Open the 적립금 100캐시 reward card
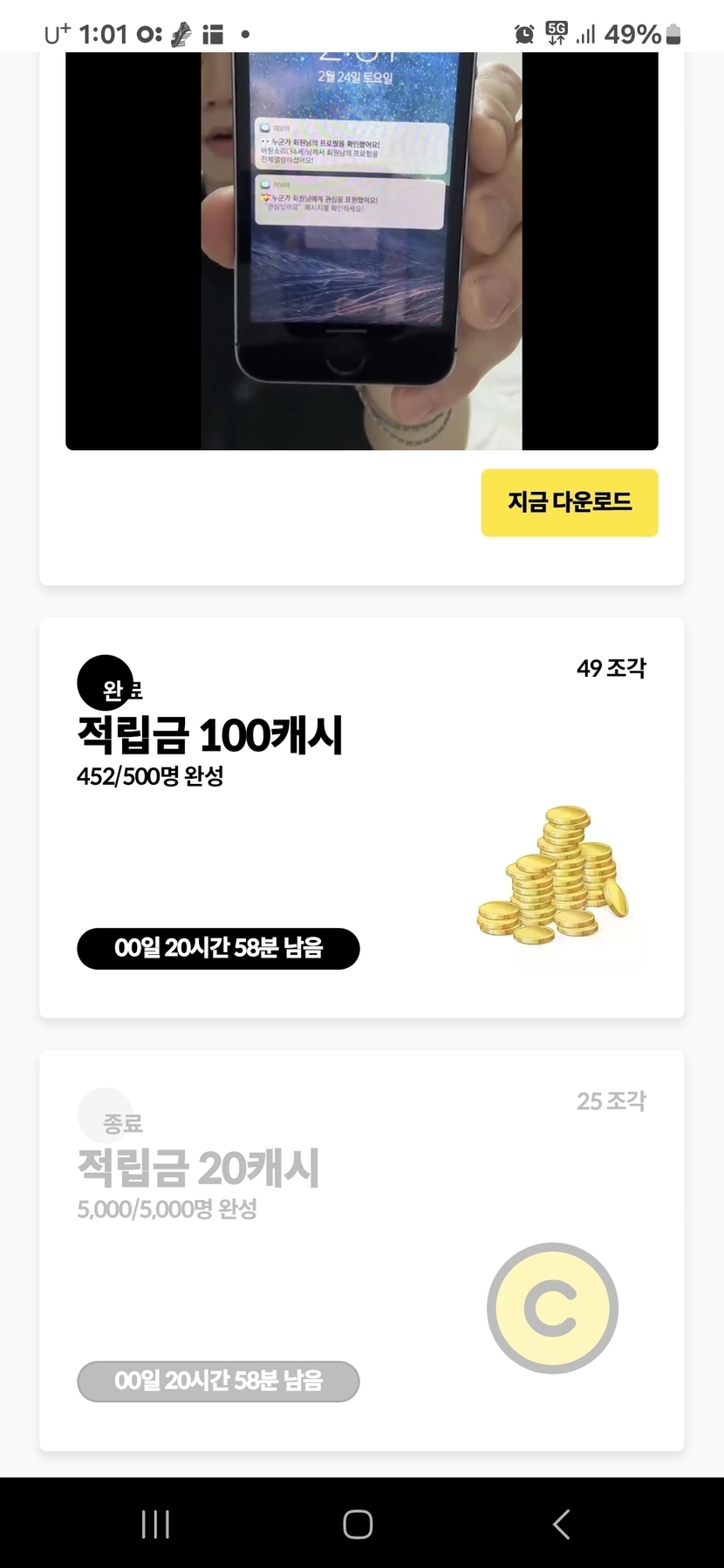The height and width of the screenshot is (1568, 724). (x=361, y=817)
